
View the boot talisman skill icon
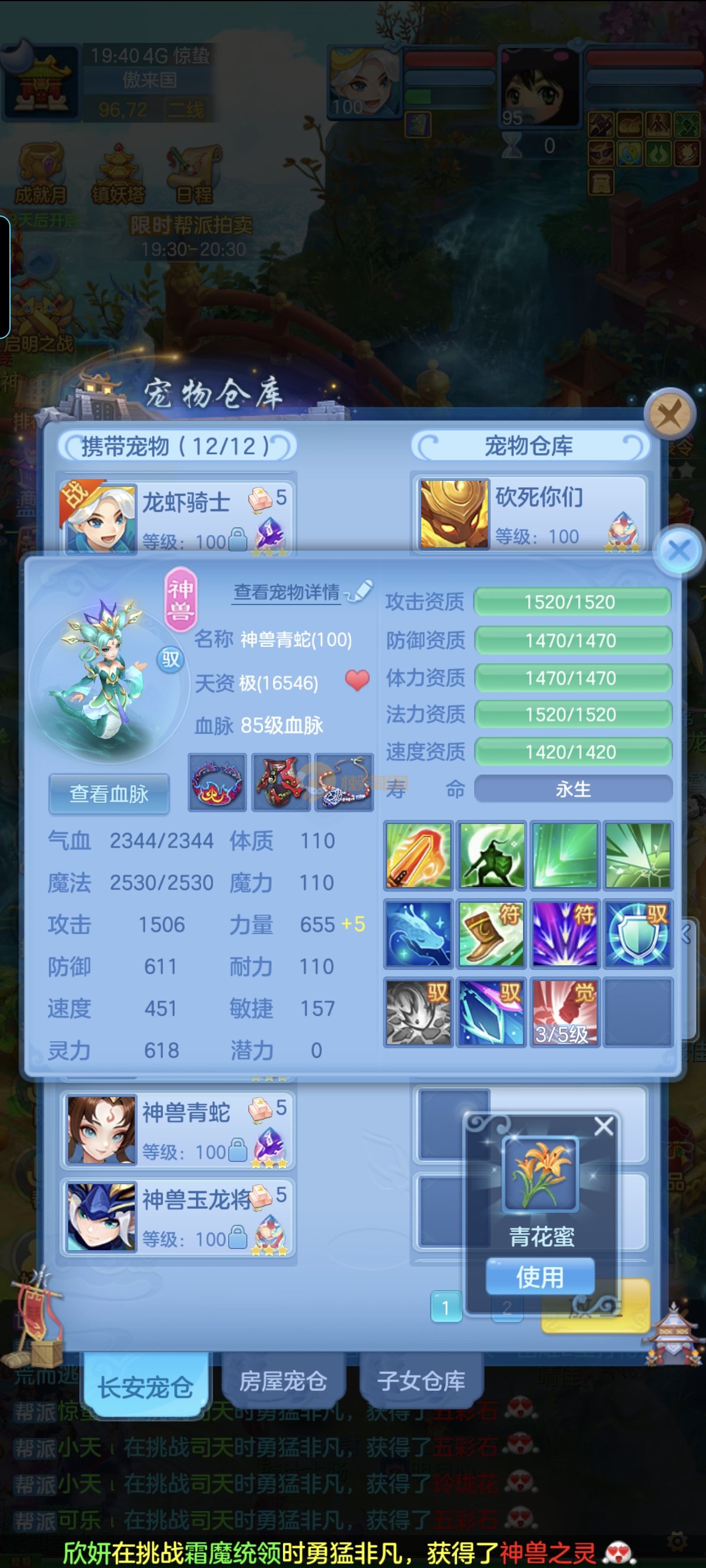point(491,933)
